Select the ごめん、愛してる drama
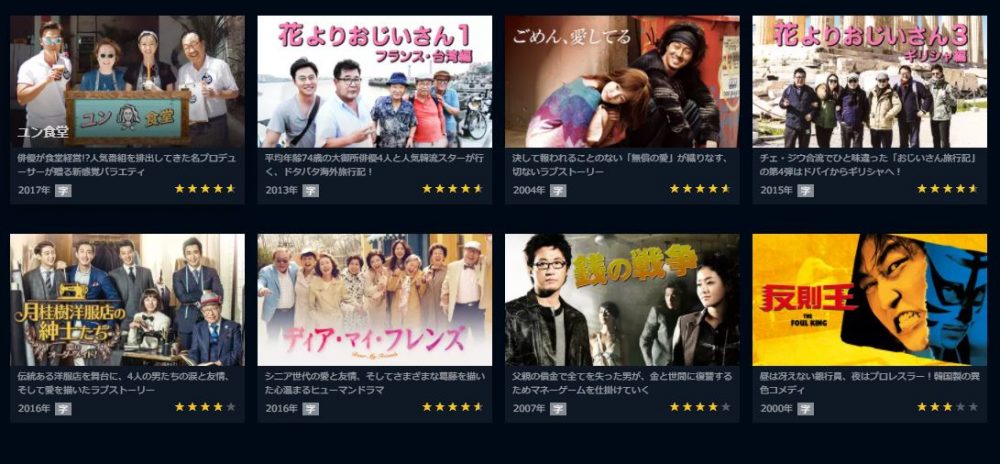1000x464 pixels. [622, 82]
